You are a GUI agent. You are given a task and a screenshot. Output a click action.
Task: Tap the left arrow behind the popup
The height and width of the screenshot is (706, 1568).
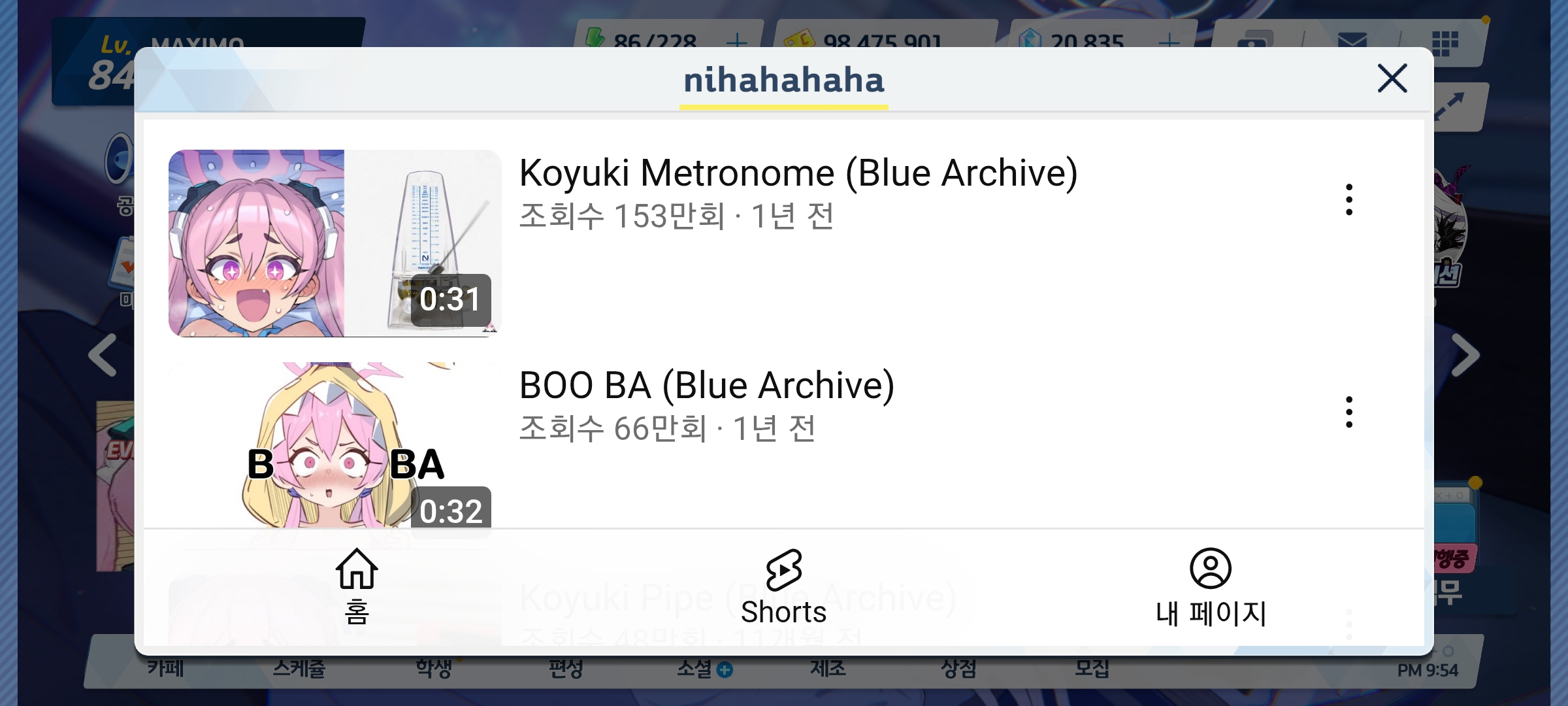(x=103, y=355)
